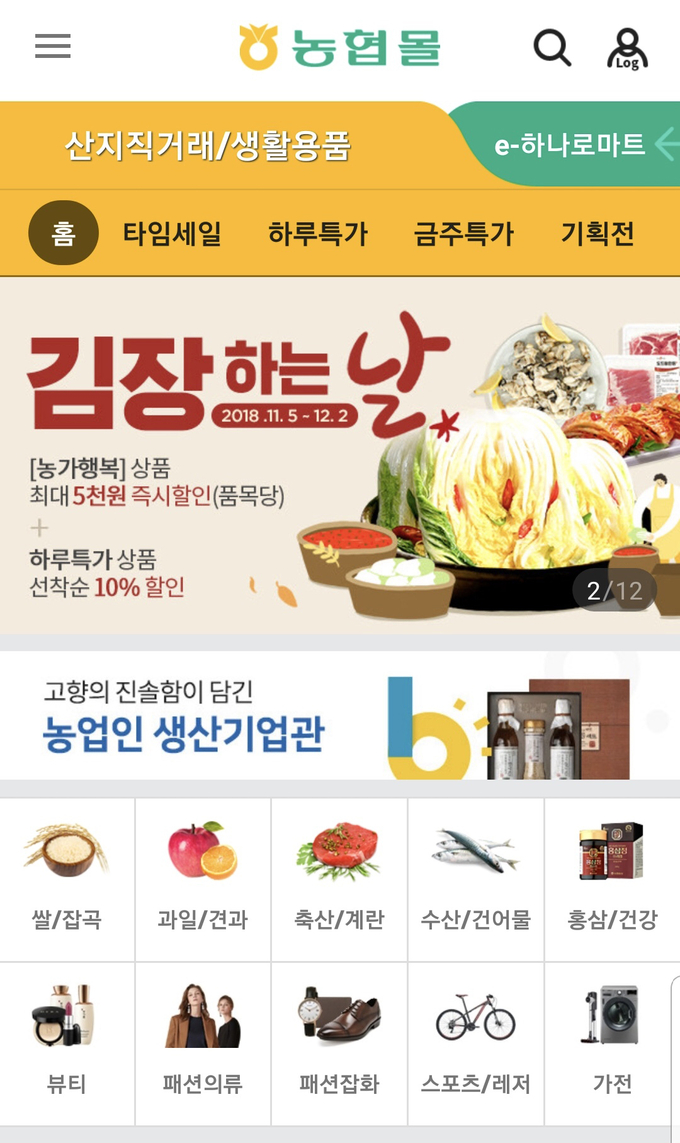Browse the 과일/견과 category
The width and height of the screenshot is (680, 1143).
[x=203, y=879]
